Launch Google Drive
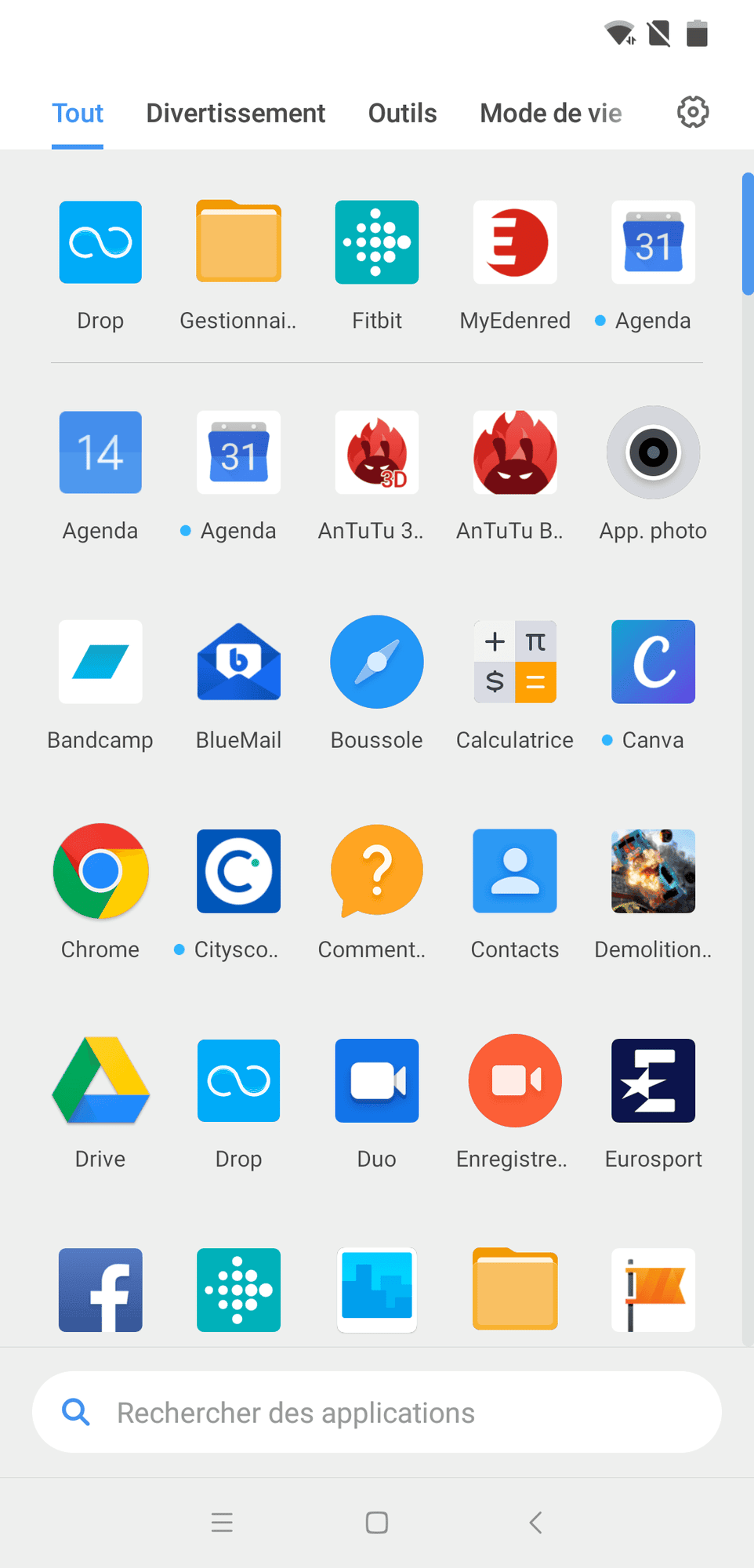The width and height of the screenshot is (754, 1568). pos(100,1080)
